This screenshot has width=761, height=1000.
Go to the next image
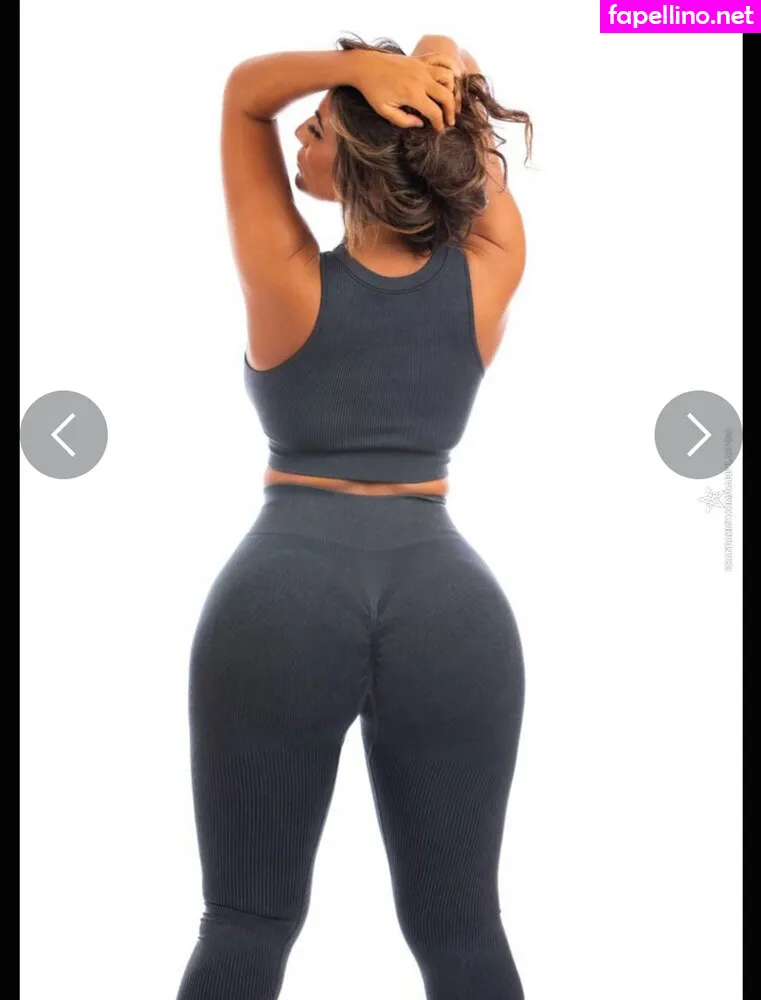click(698, 435)
